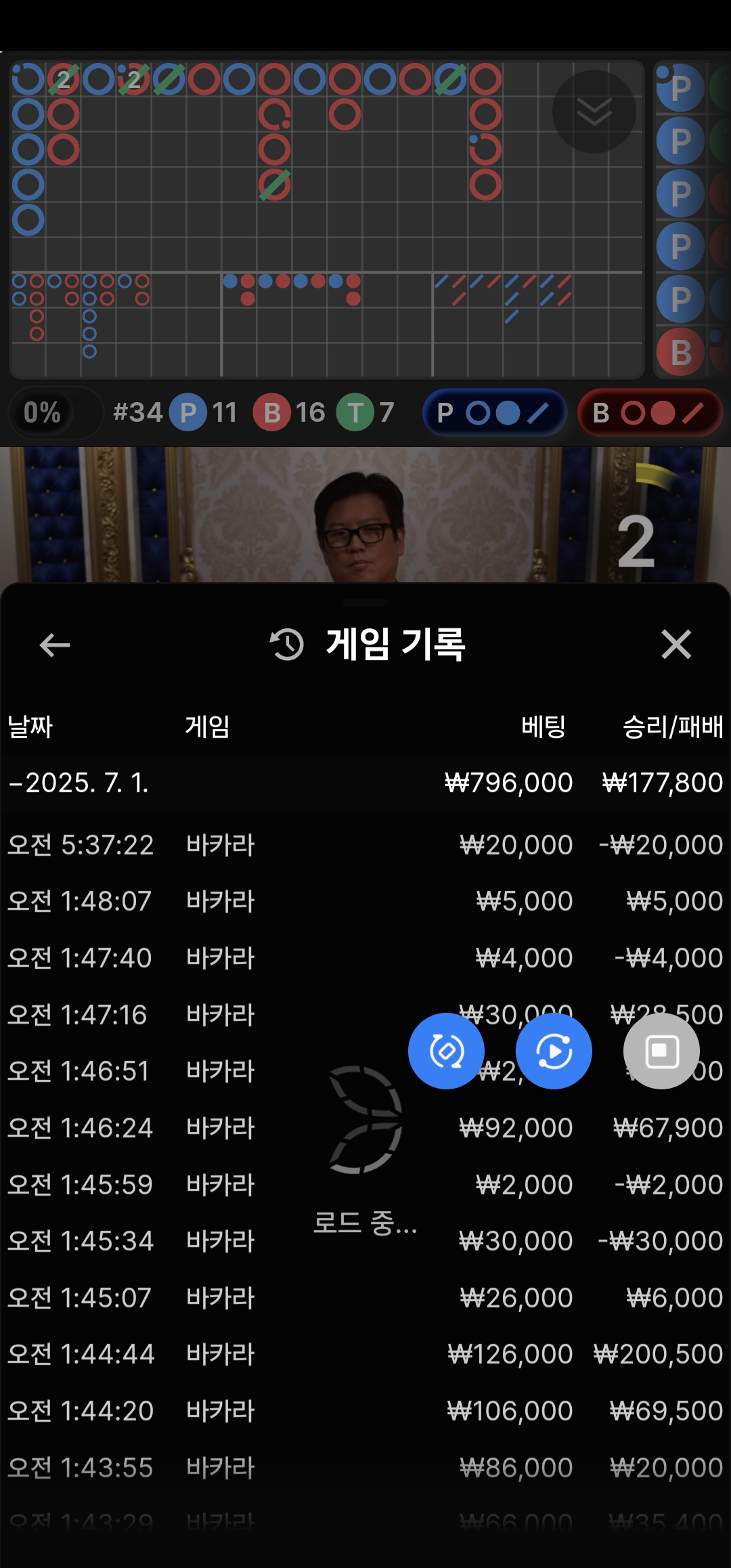Tap the blue play-refresh floating button

(x=554, y=1051)
